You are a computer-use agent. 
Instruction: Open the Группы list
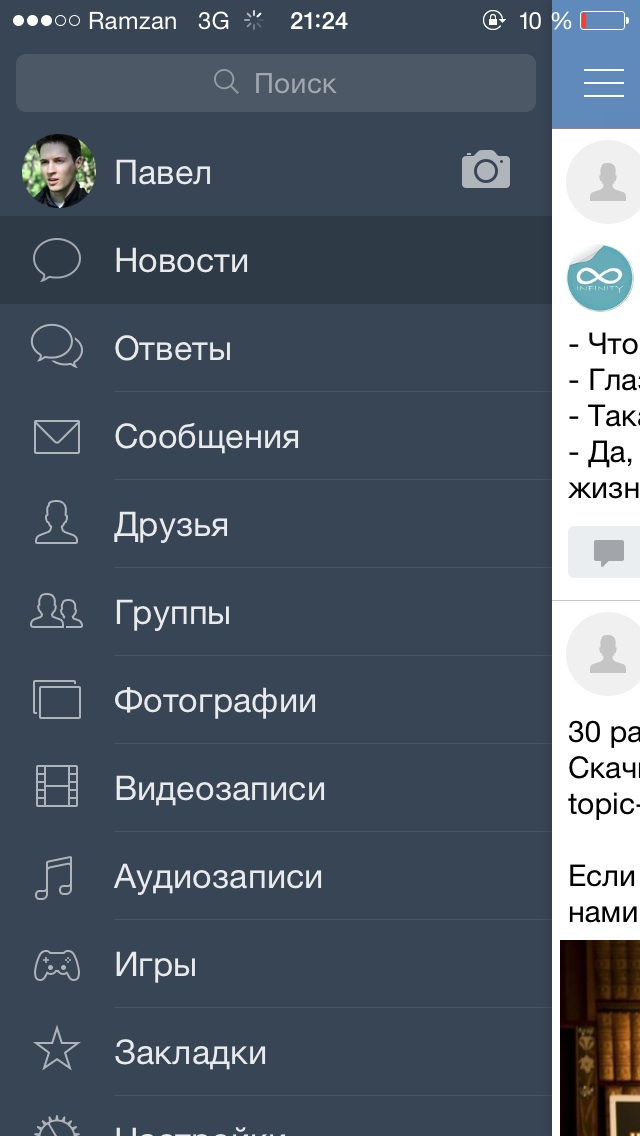[x=172, y=612]
